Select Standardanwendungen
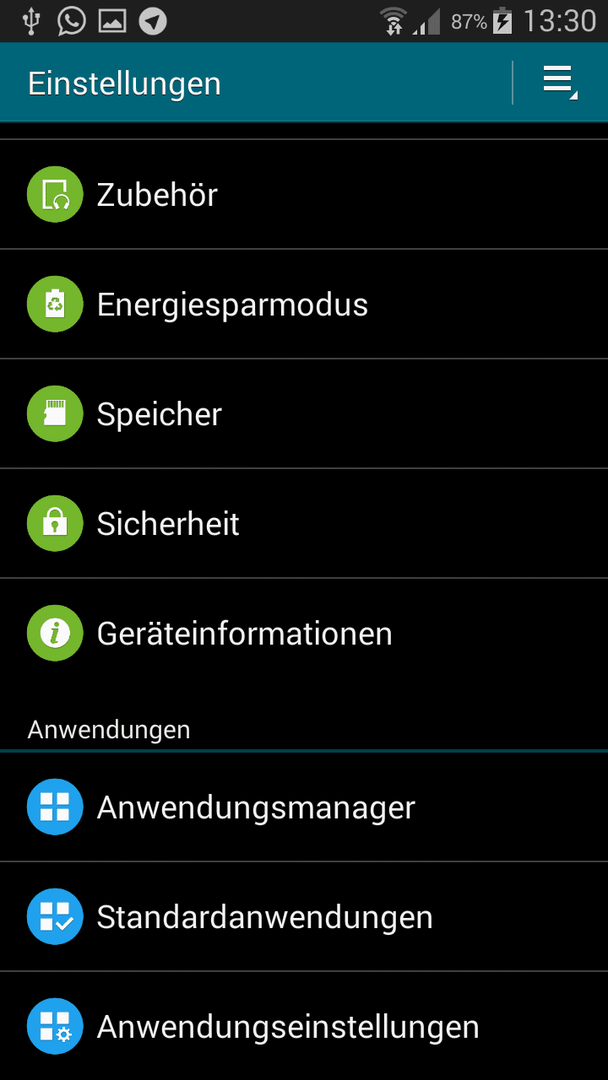The image size is (608, 1080). [304, 916]
